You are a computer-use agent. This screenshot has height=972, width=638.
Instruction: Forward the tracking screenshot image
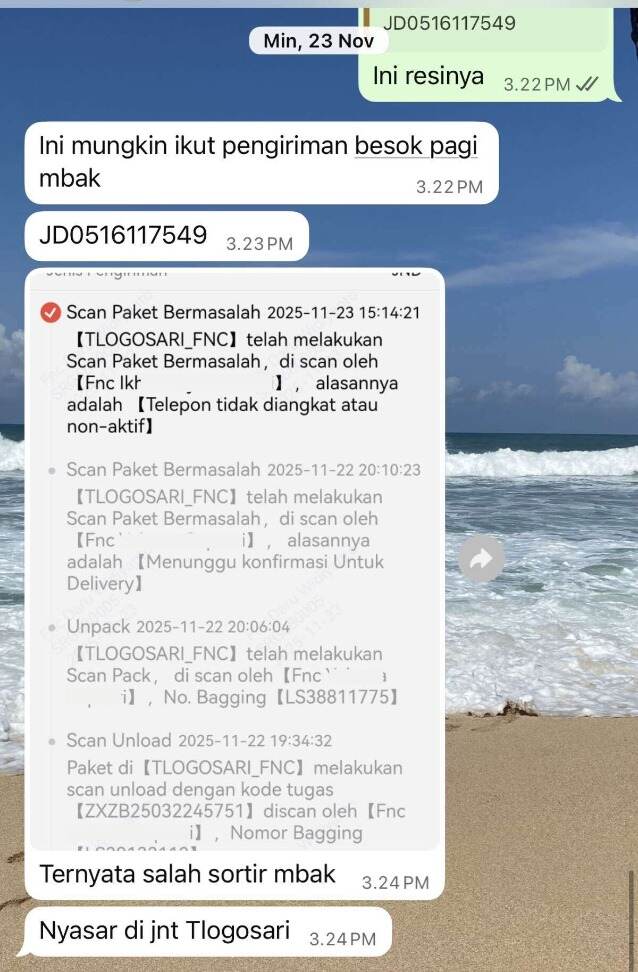tap(481, 561)
